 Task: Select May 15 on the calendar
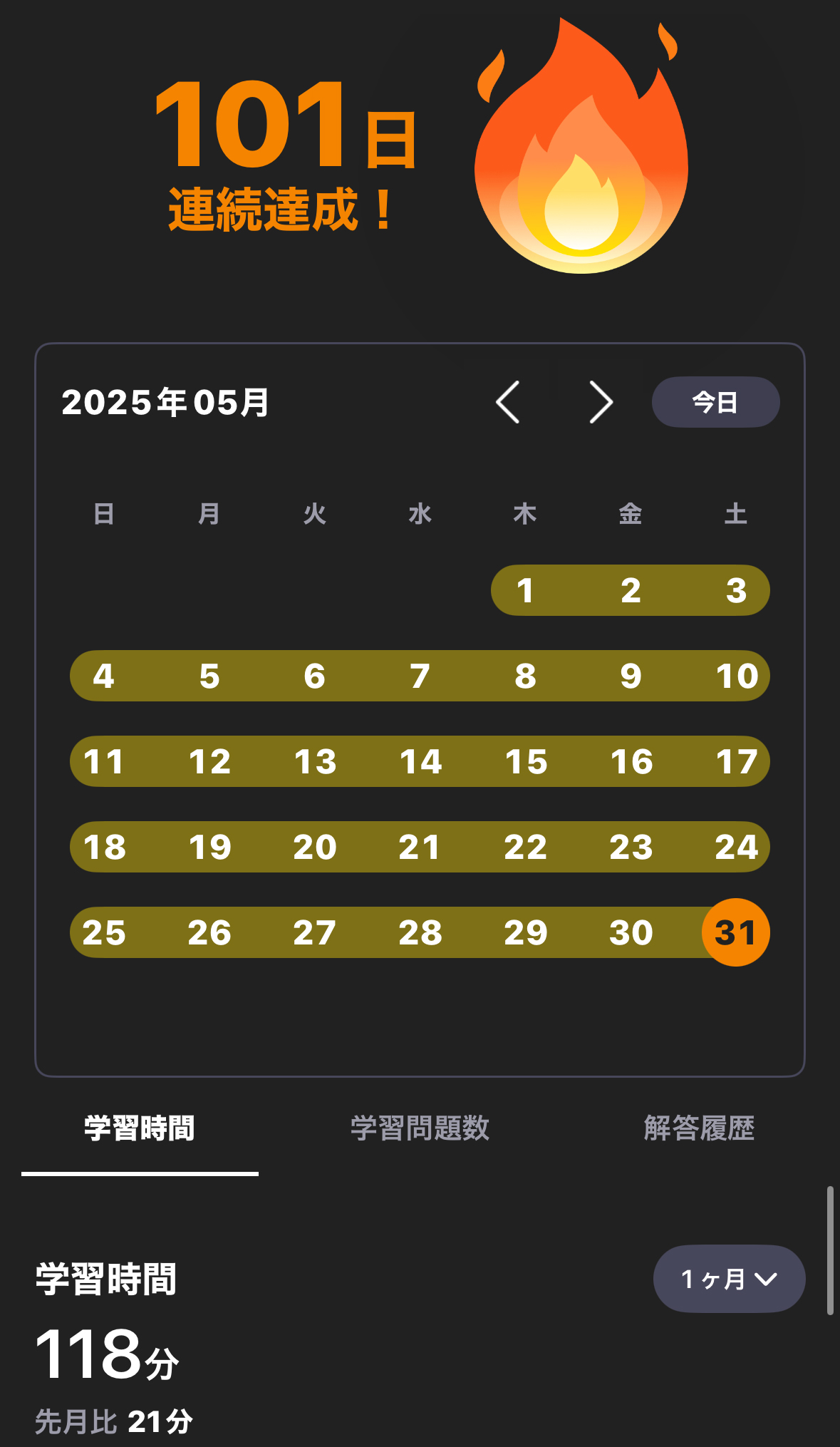pos(526,761)
